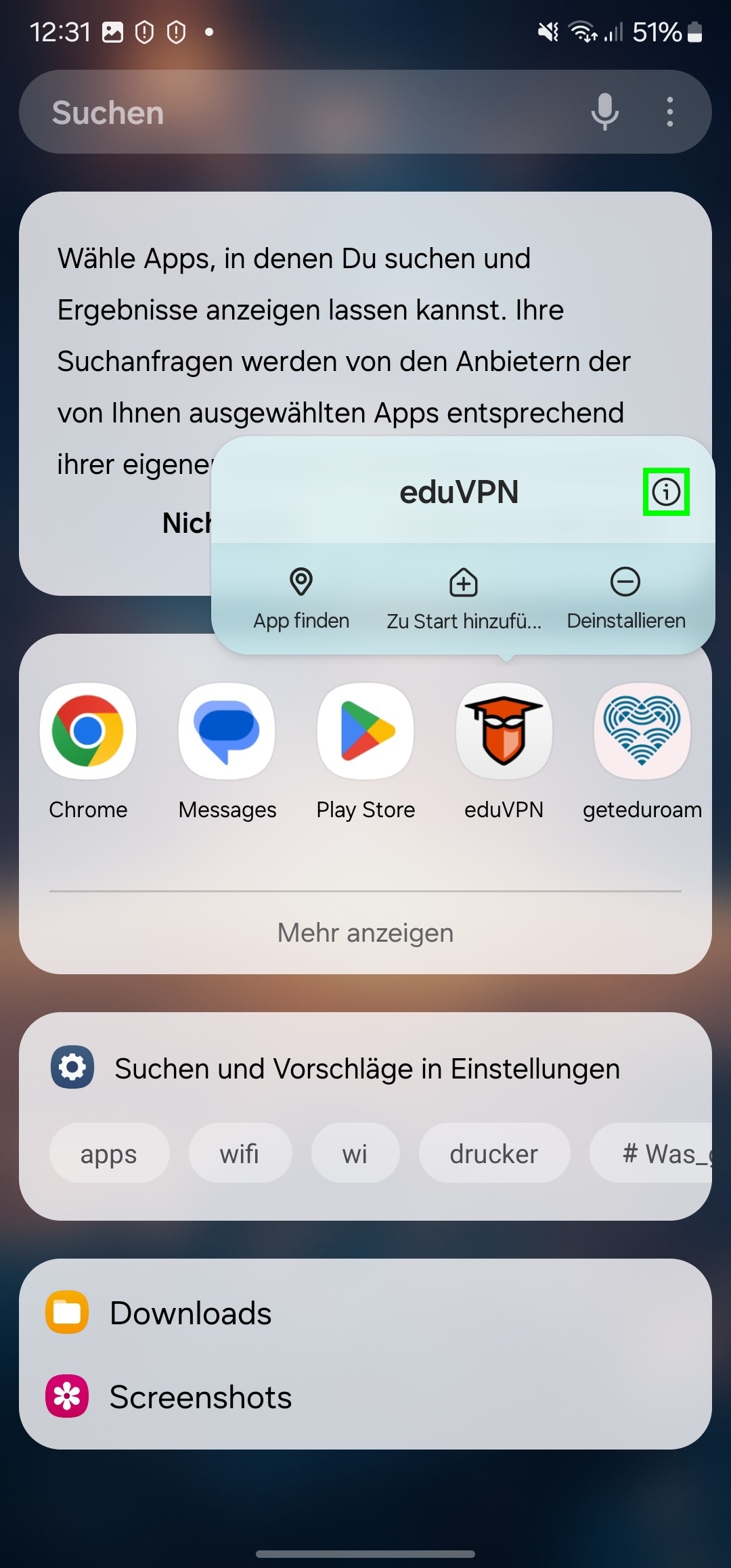
Task: Open eduVPN app info icon
Action: click(665, 492)
